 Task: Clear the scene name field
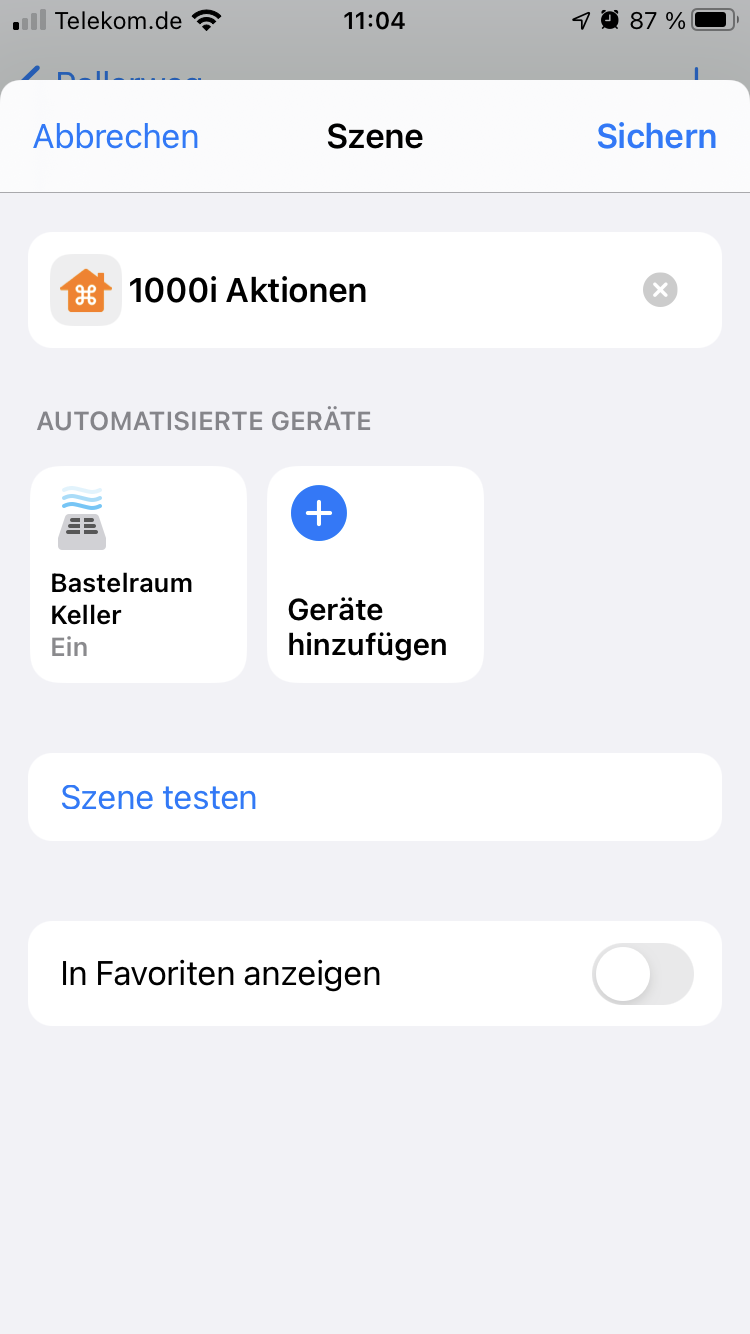pyautogui.click(x=660, y=290)
